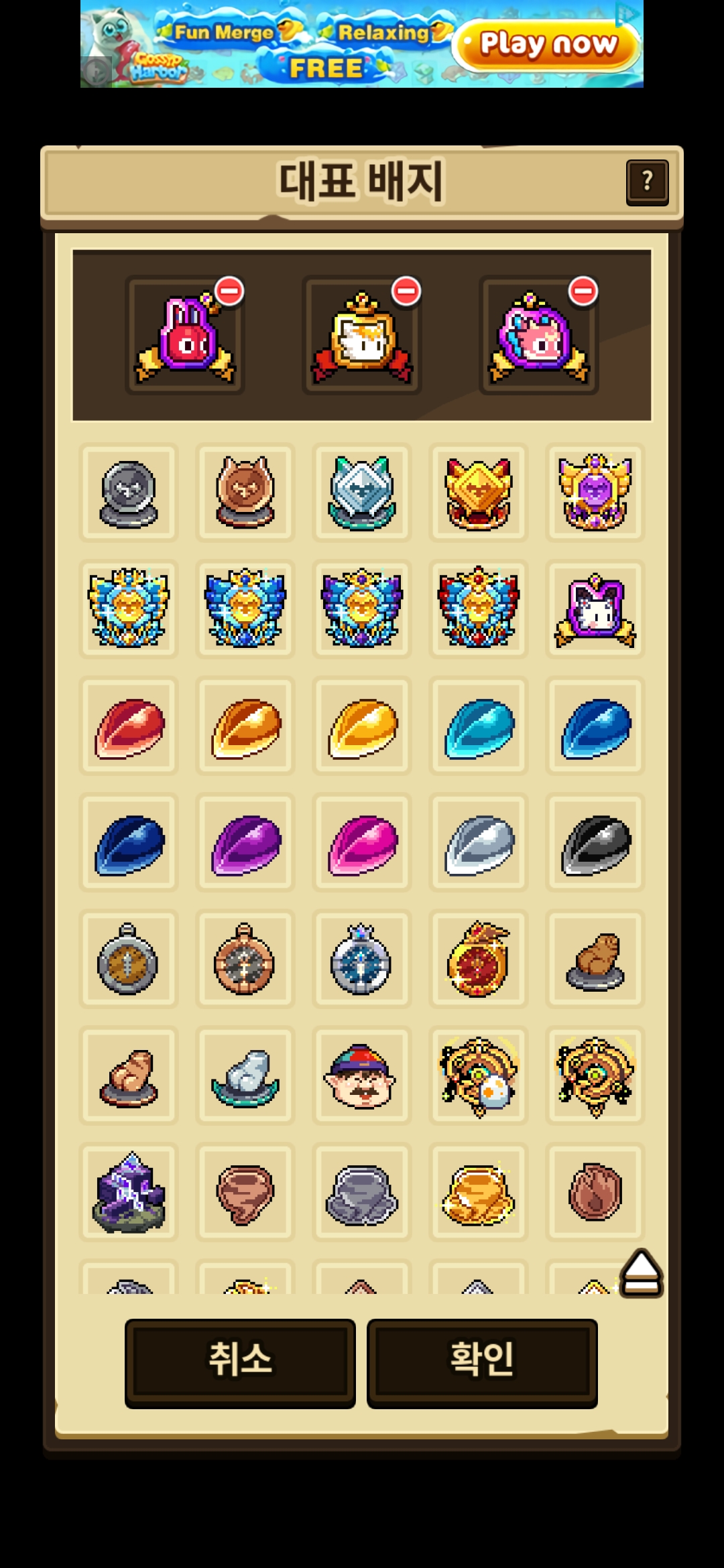Viewport: 724px width, 1568px height.
Task: Open the help question mark button
Action: pyautogui.click(x=647, y=182)
